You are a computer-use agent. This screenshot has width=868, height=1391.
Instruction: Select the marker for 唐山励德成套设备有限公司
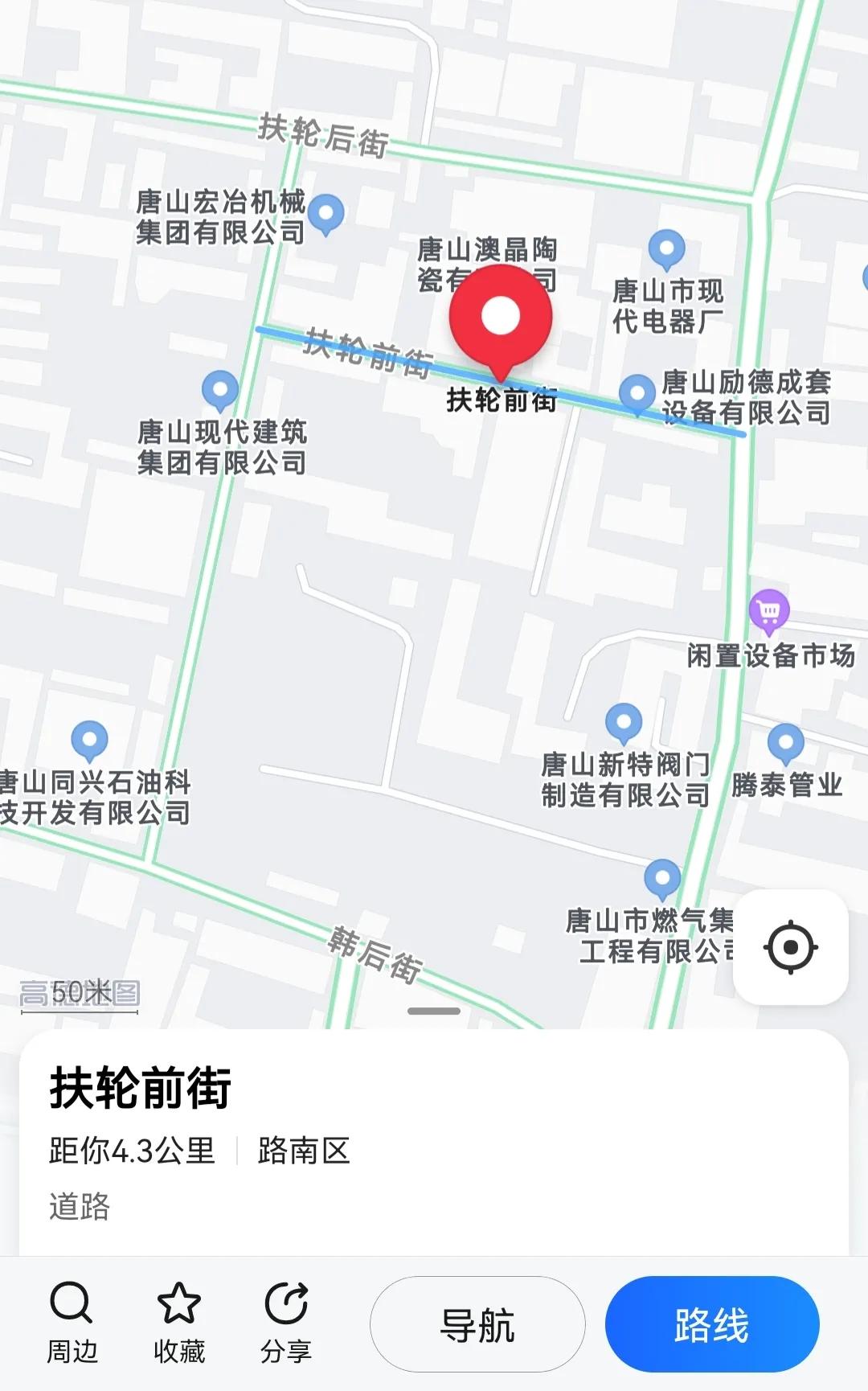637,392
